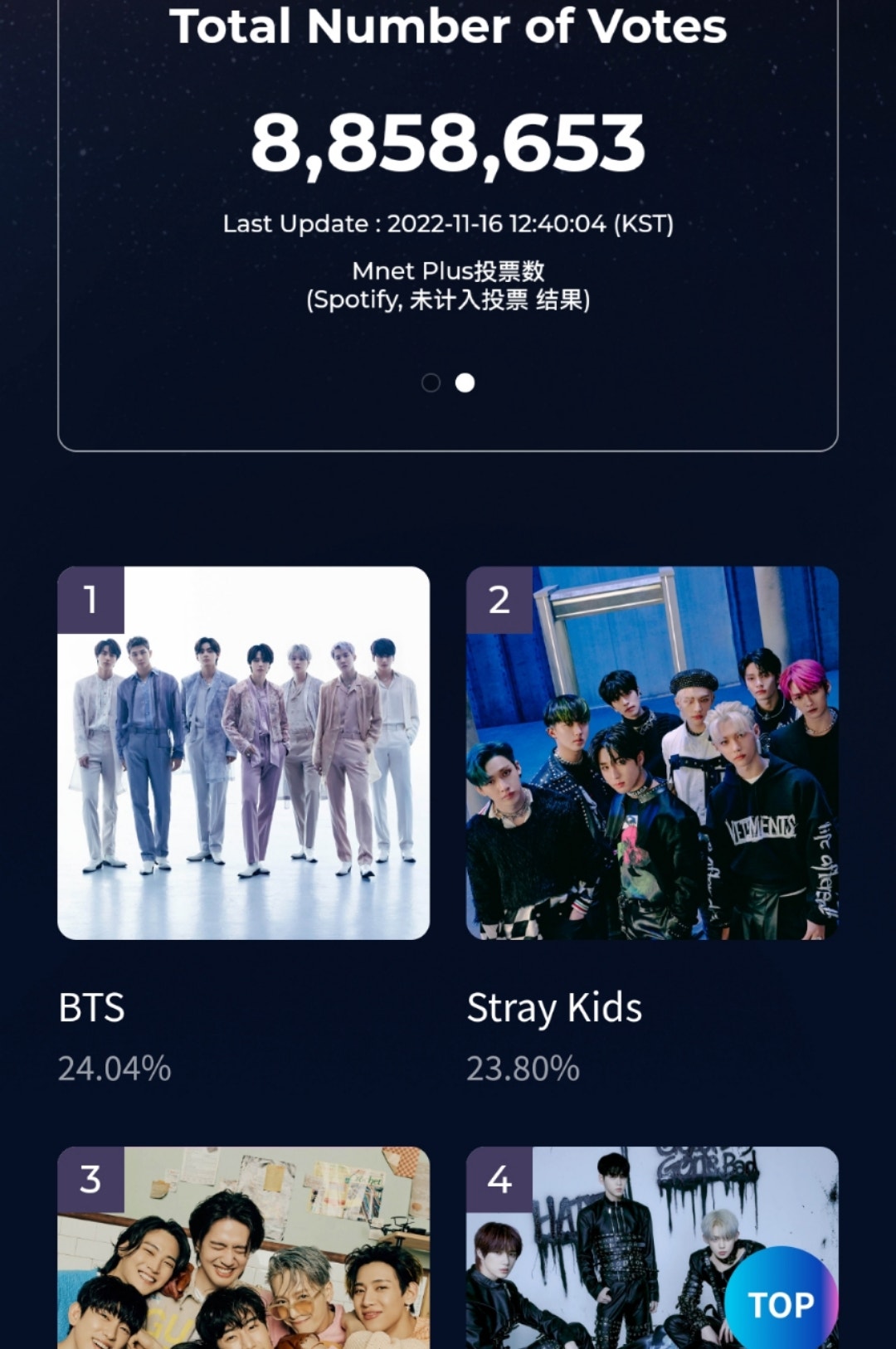
Task: Expand the Stray Kids artist entry
Action: (650, 755)
